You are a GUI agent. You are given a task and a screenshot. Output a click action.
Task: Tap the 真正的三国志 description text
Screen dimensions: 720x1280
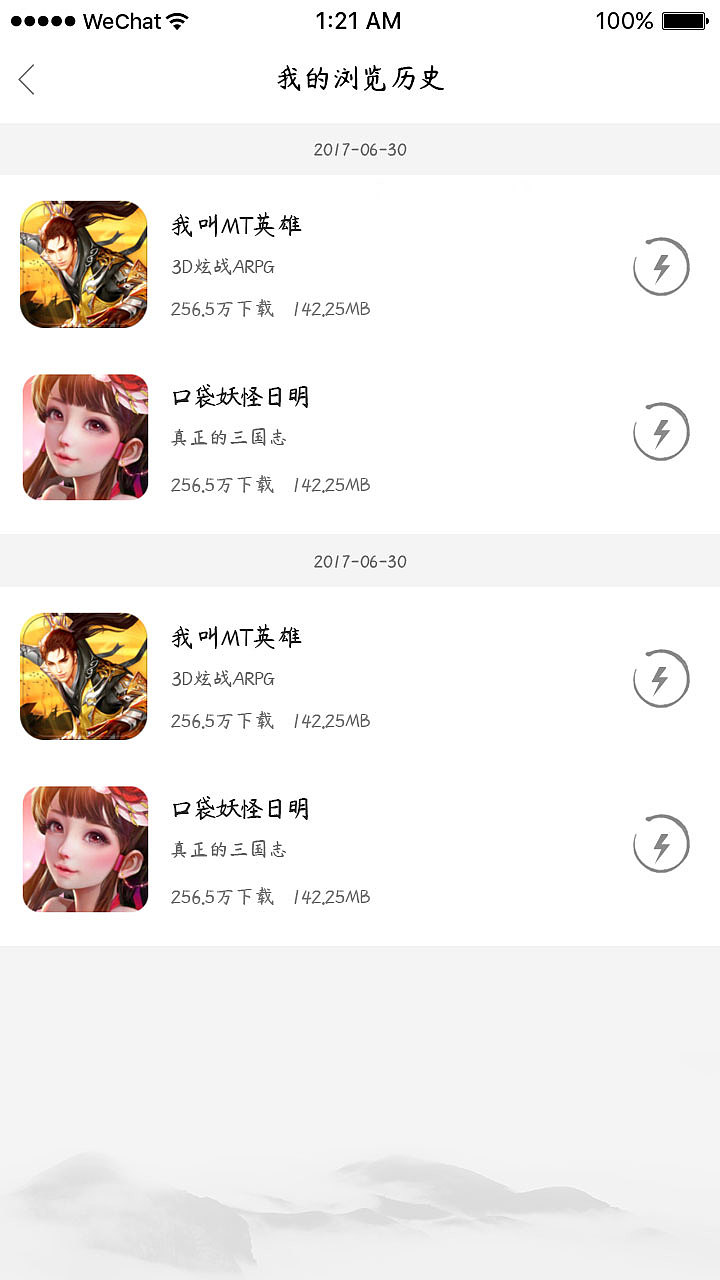(229, 437)
